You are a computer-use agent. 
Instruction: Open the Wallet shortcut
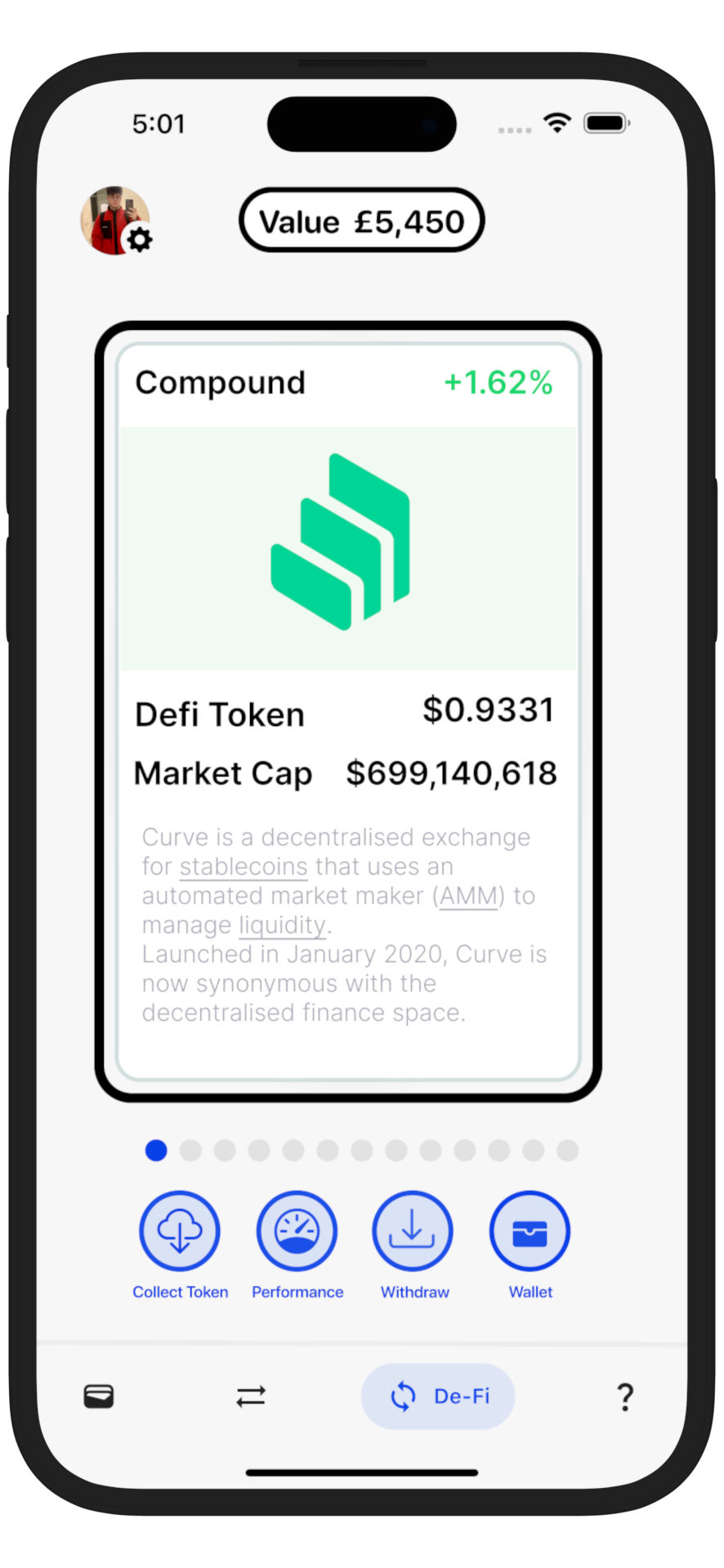(530, 1231)
